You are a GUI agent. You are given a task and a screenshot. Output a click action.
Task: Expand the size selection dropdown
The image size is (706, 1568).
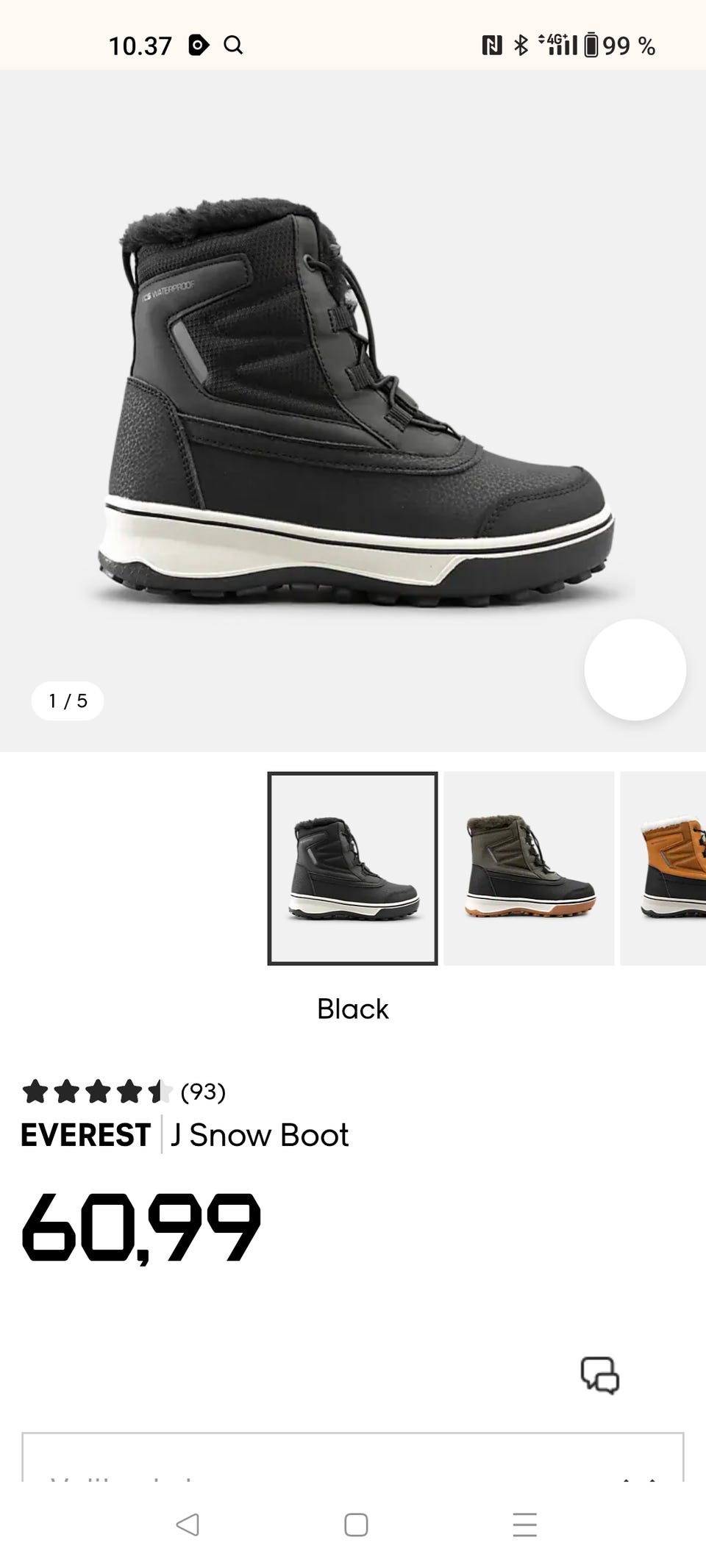coord(353,1457)
